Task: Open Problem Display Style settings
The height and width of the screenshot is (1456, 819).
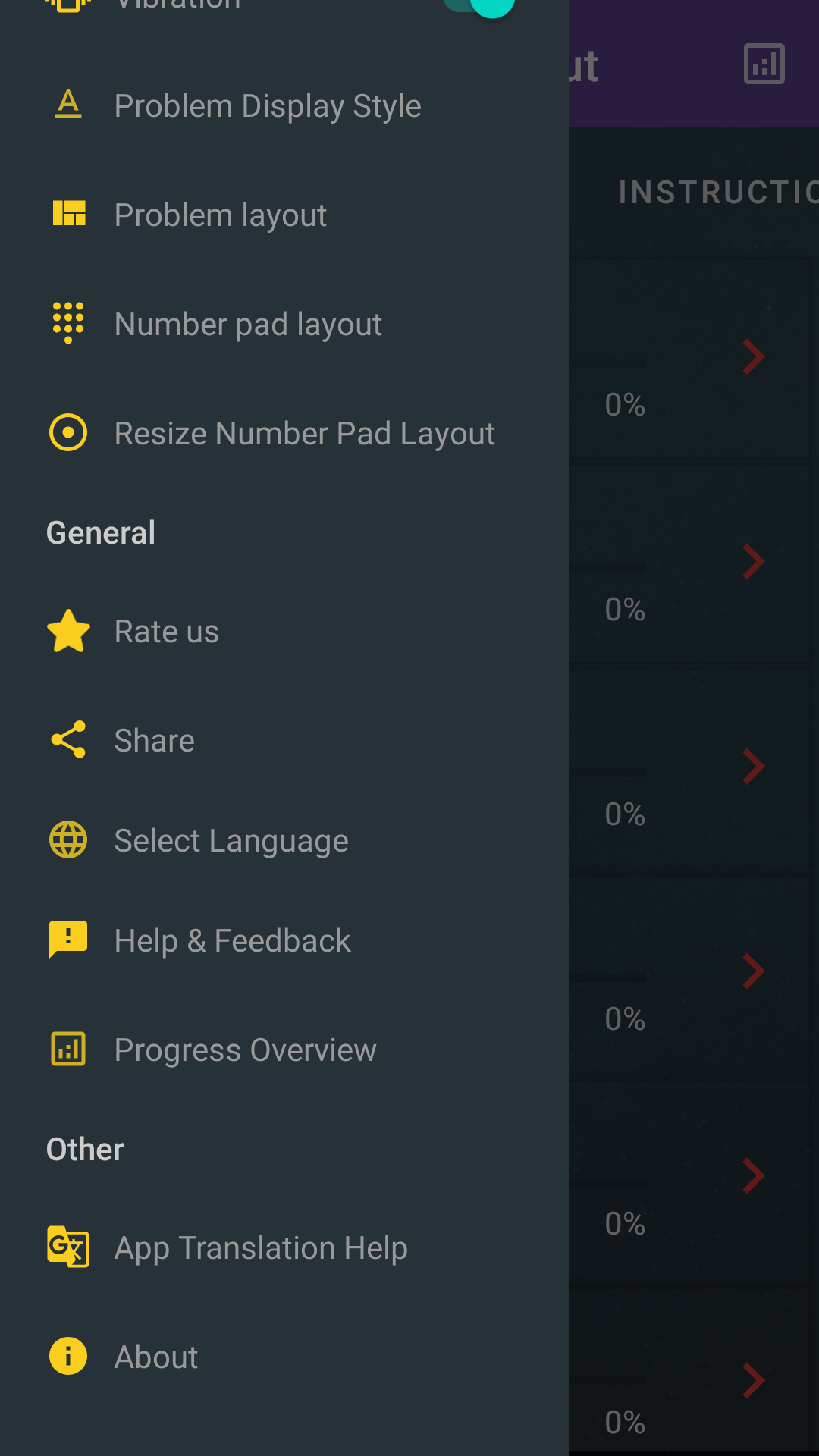Action: tap(267, 106)
